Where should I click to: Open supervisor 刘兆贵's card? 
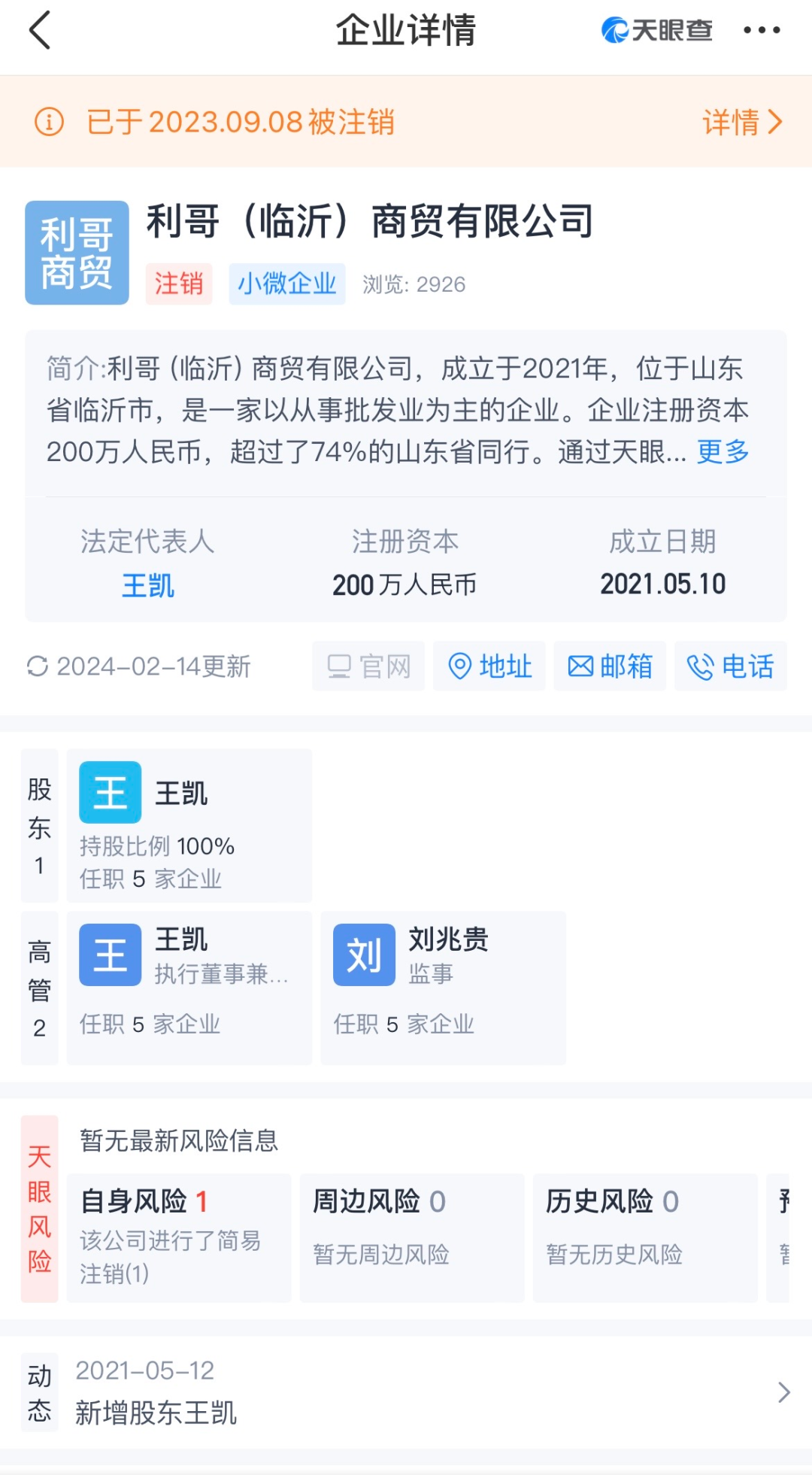click(x=443, y=987)
